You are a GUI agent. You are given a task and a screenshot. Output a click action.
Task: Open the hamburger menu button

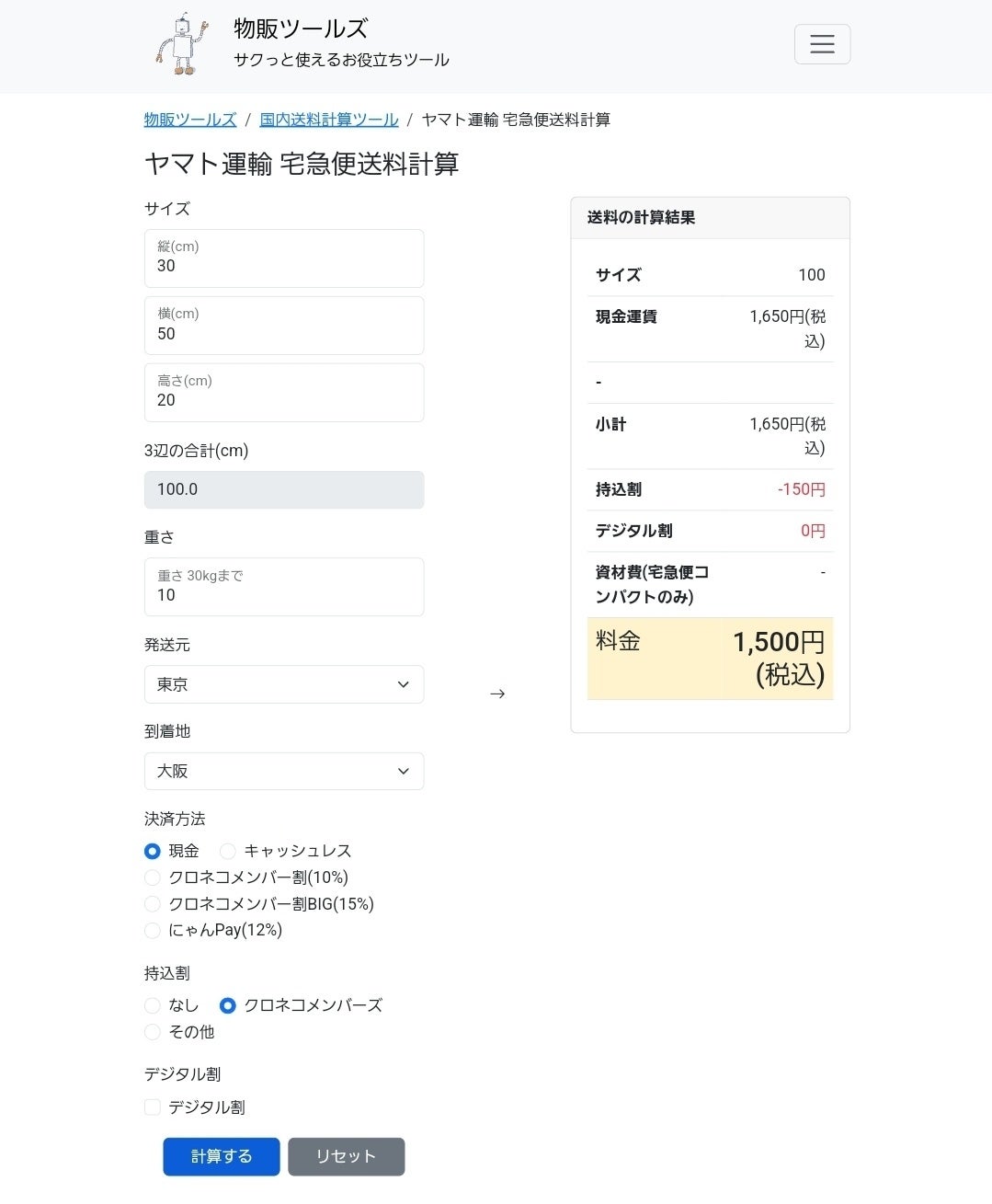(822, 44)
